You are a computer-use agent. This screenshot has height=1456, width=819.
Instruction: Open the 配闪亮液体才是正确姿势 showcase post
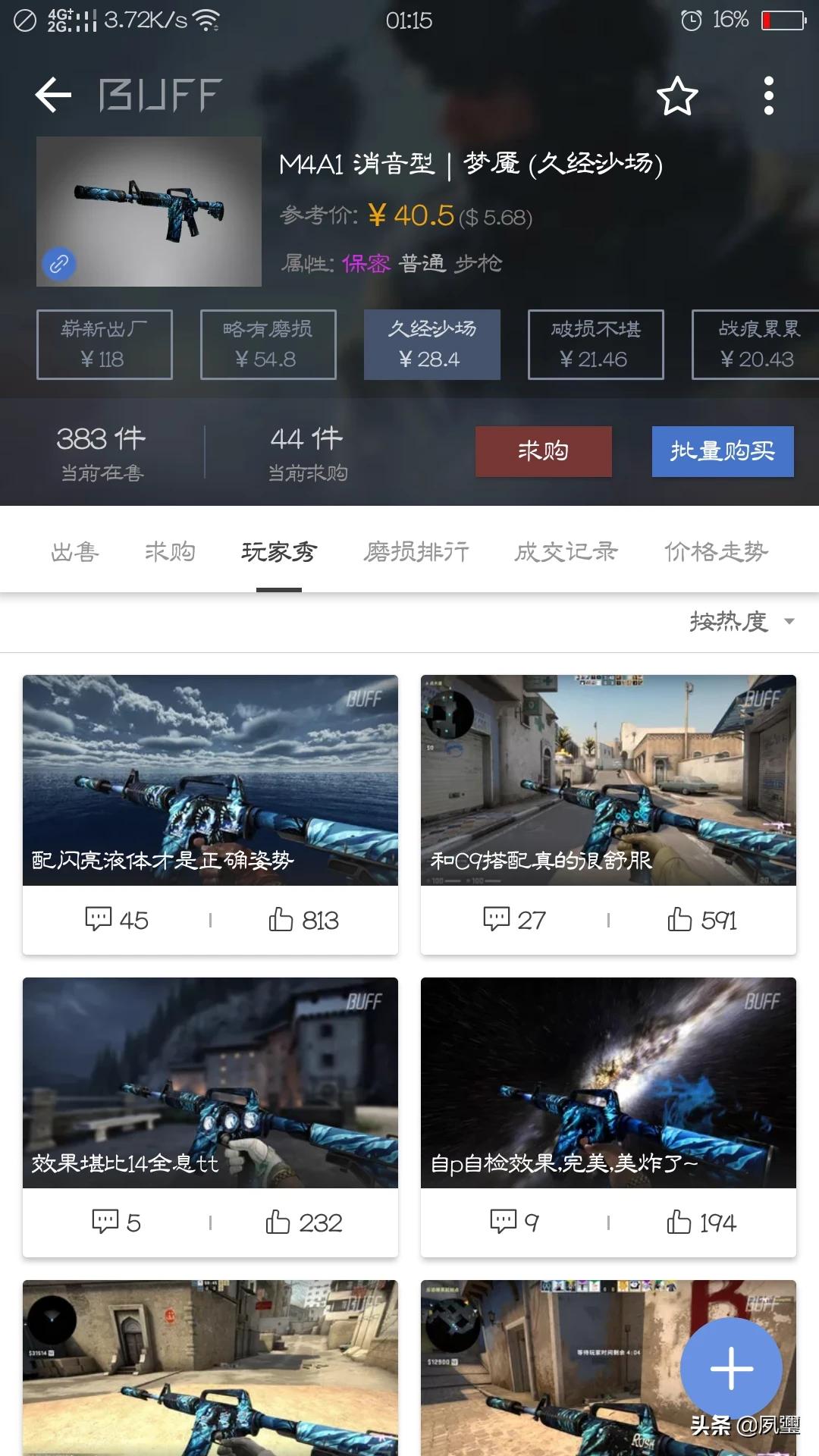(x=210, y=781)
